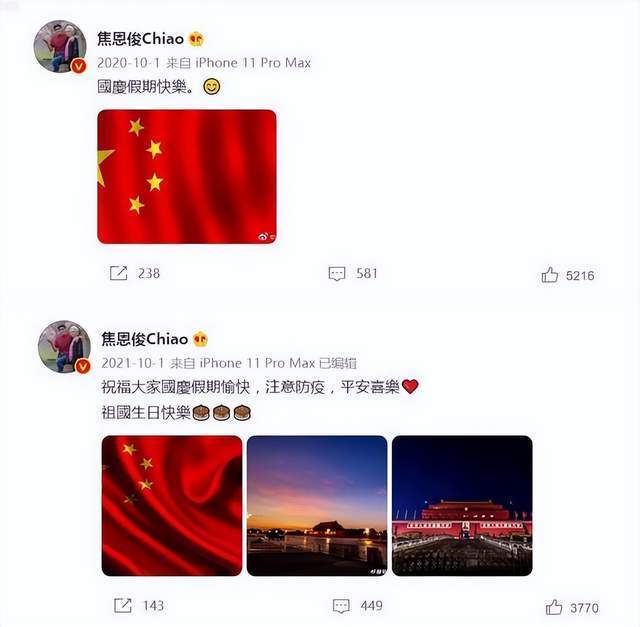The image size is (640, 627).
Task: View the red flag photo in the 2021 post
Action: 172,506
